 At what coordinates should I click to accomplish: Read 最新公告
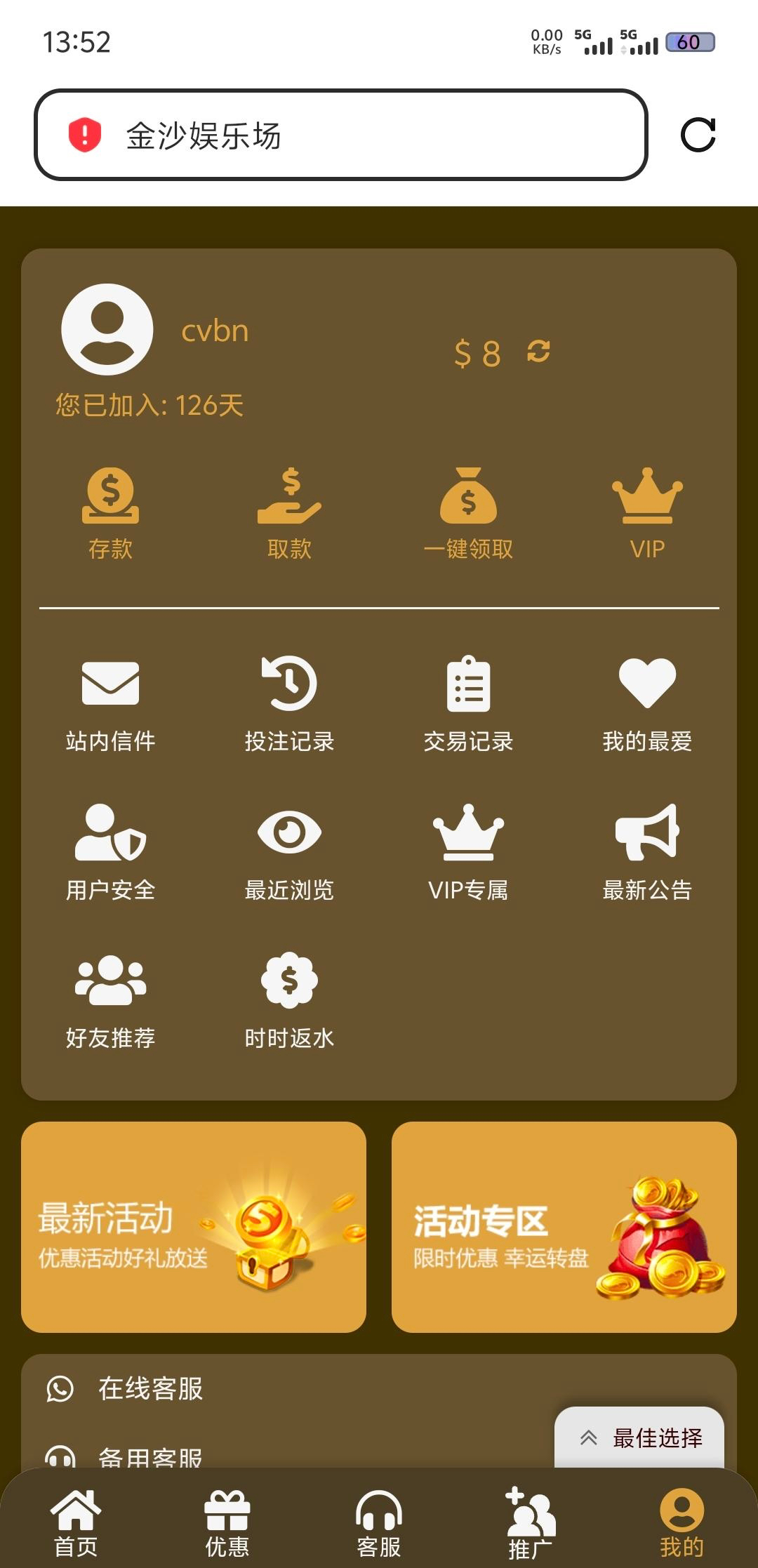[x=647, y=852]
